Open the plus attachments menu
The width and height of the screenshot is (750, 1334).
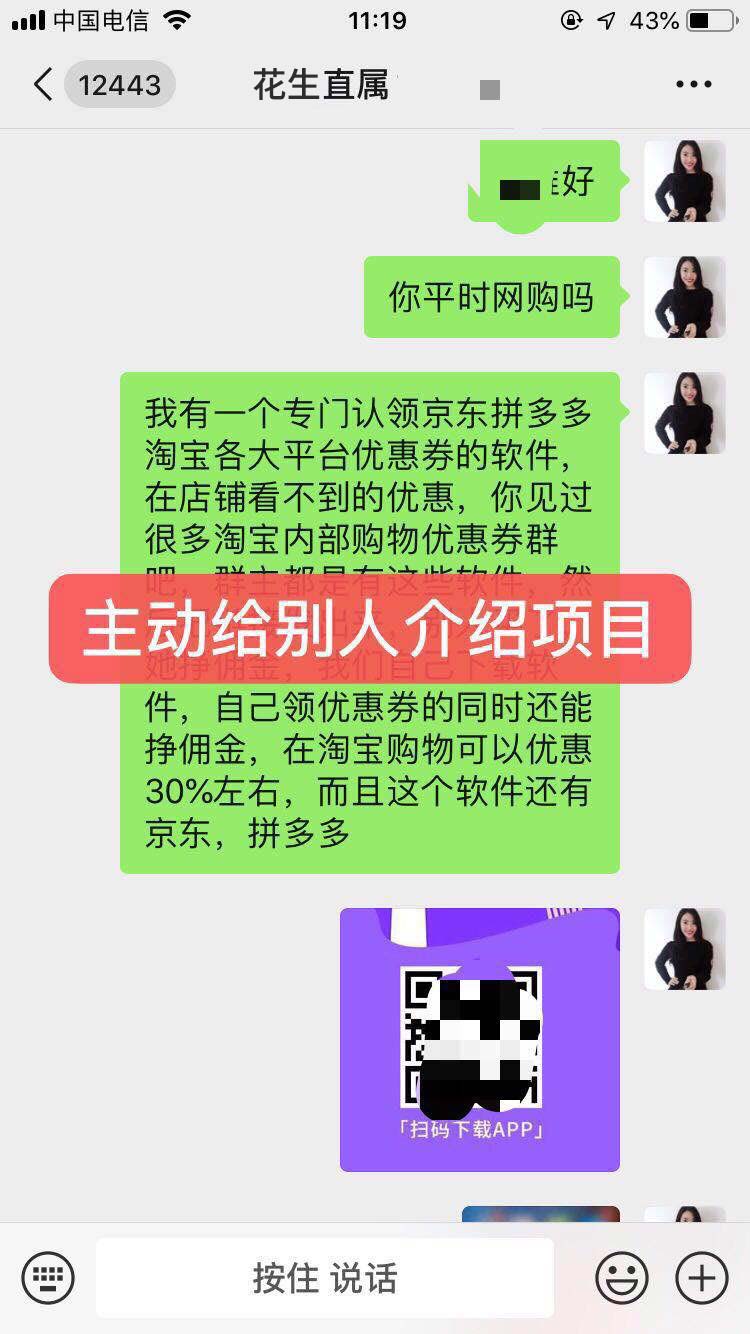point(702,1277)
